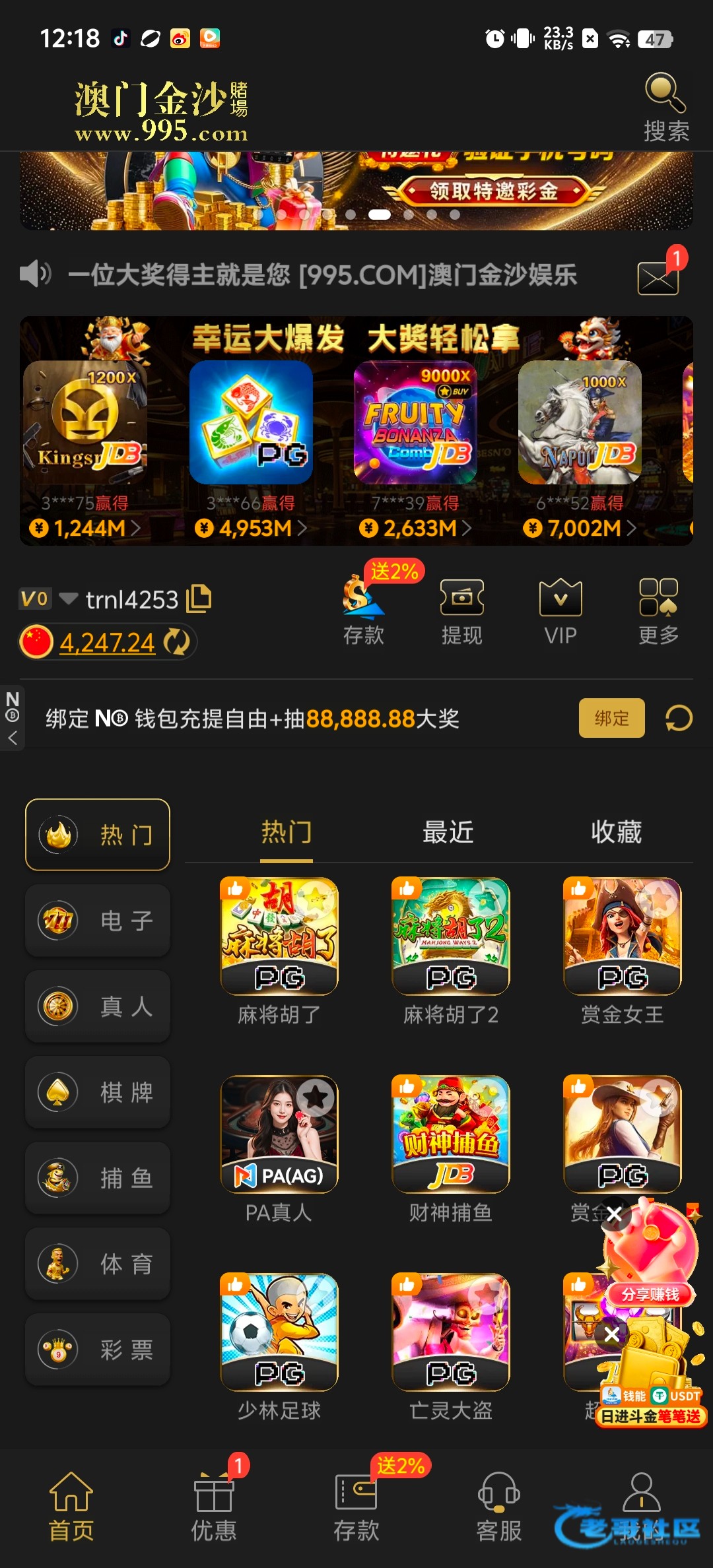Screen dimensions: 713x1568
Task: Show 更多 options
Action: tap(658, 612)
